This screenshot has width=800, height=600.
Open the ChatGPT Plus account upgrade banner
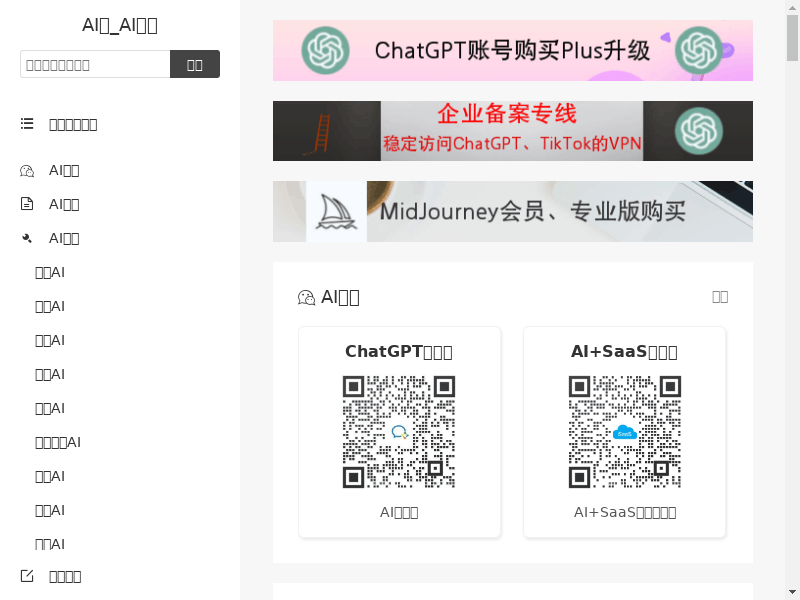click(x=512, y=50)
